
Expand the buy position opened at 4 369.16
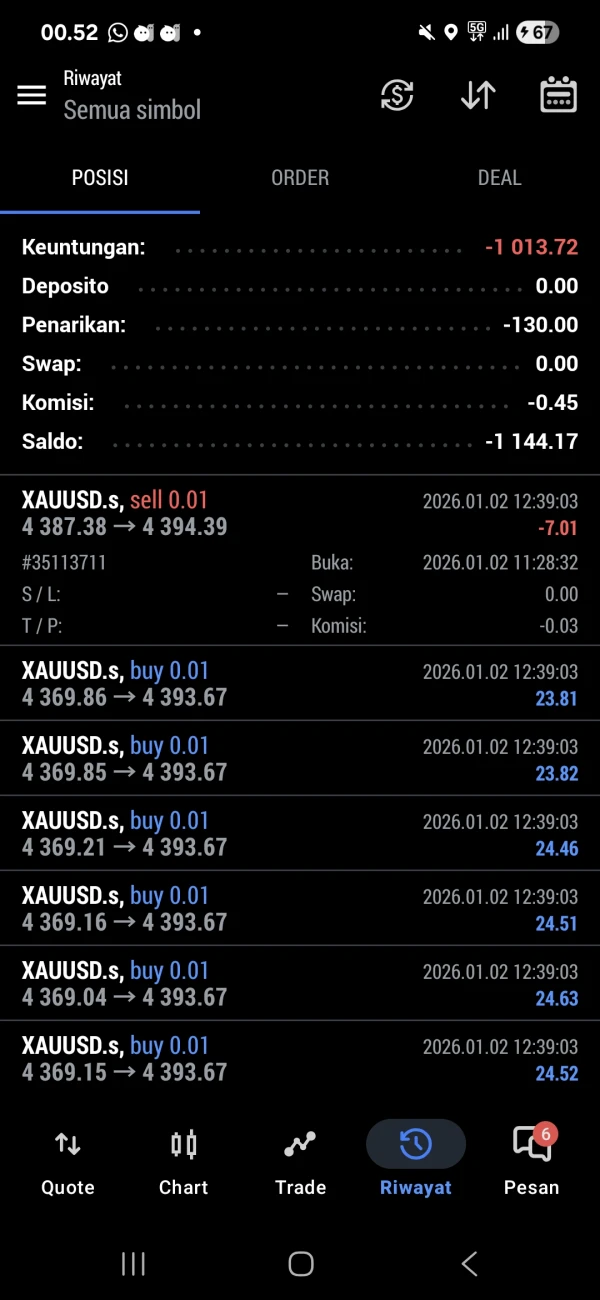pos(300,909)
